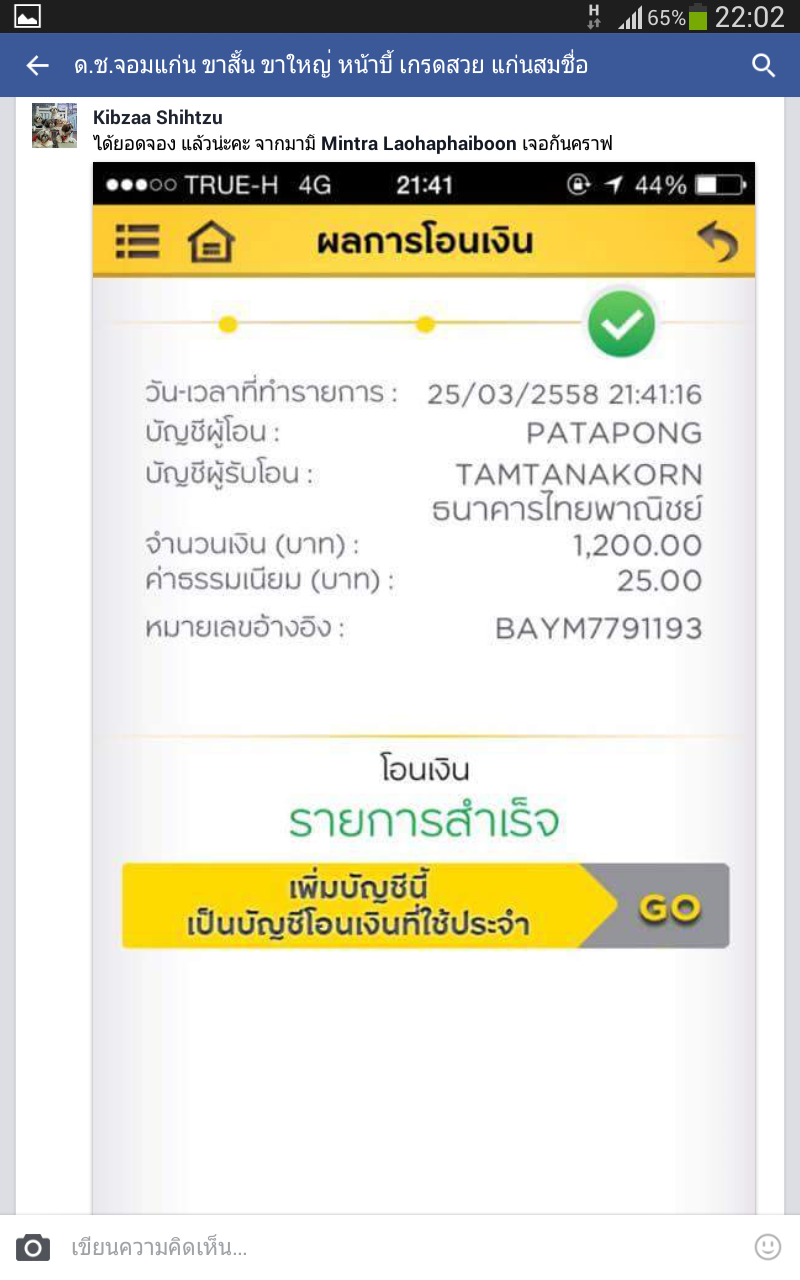Open Mintra Laohaphaiboon's tagged profile
The height and width of the screenshot is (1280, 800).
419,145
